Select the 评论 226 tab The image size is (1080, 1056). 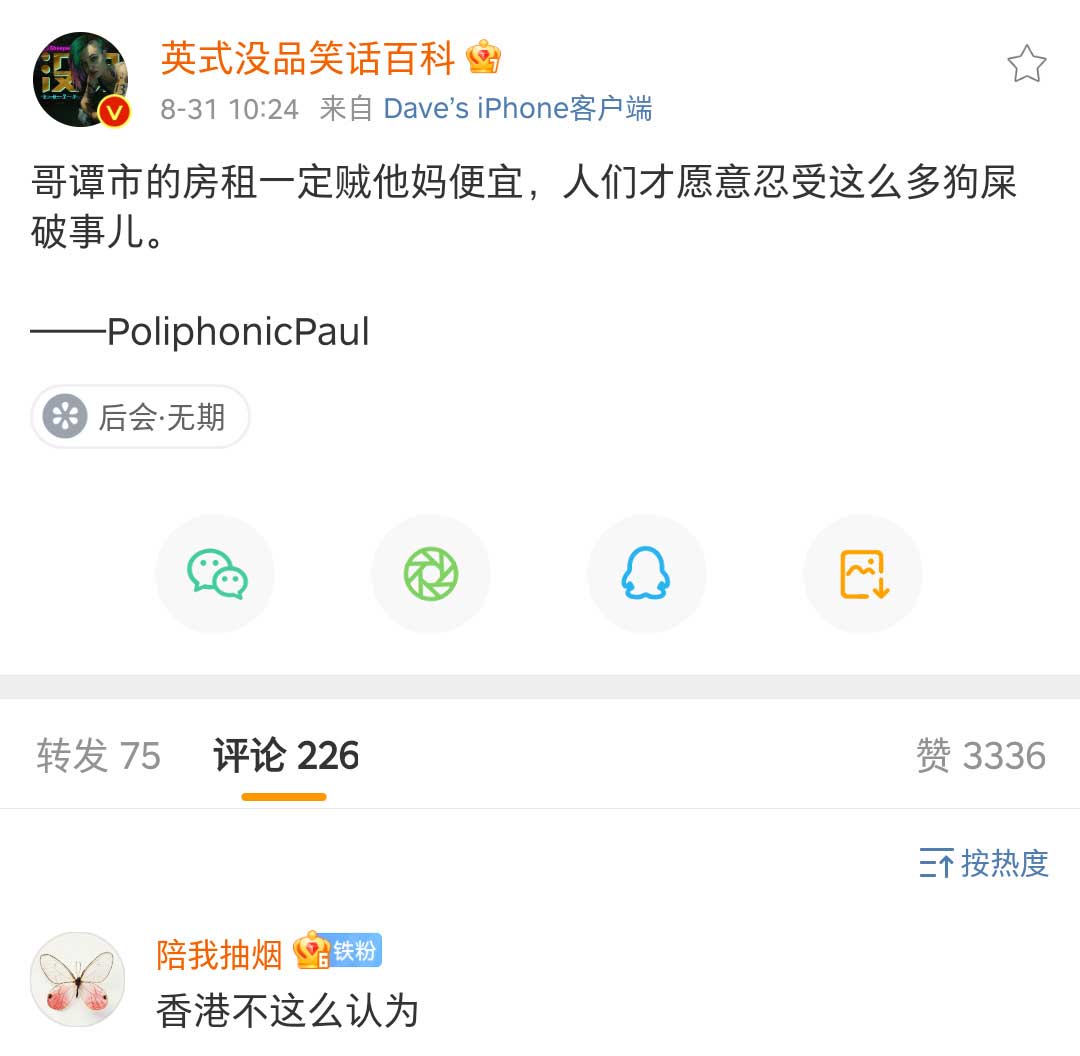[285, 756]
